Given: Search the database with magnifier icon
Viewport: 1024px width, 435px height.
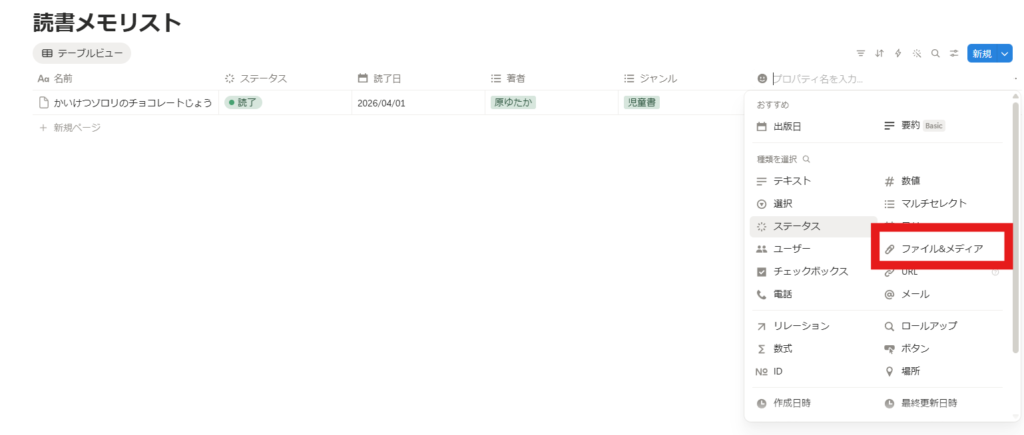Looking at the screenshot, I should [x=935, y=54].
